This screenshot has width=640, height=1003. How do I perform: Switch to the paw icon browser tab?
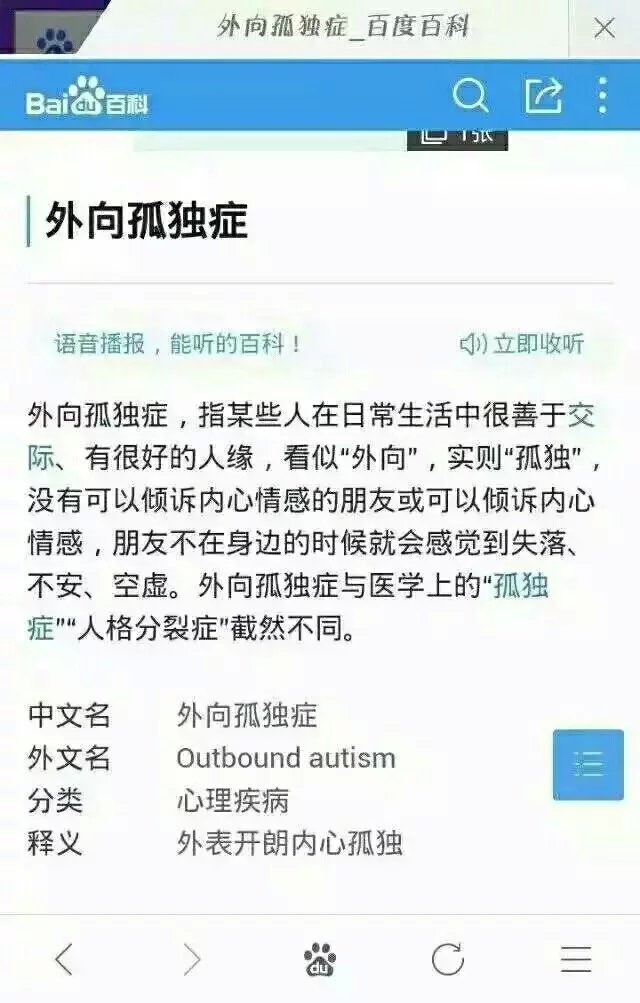[x=54, y=38]
